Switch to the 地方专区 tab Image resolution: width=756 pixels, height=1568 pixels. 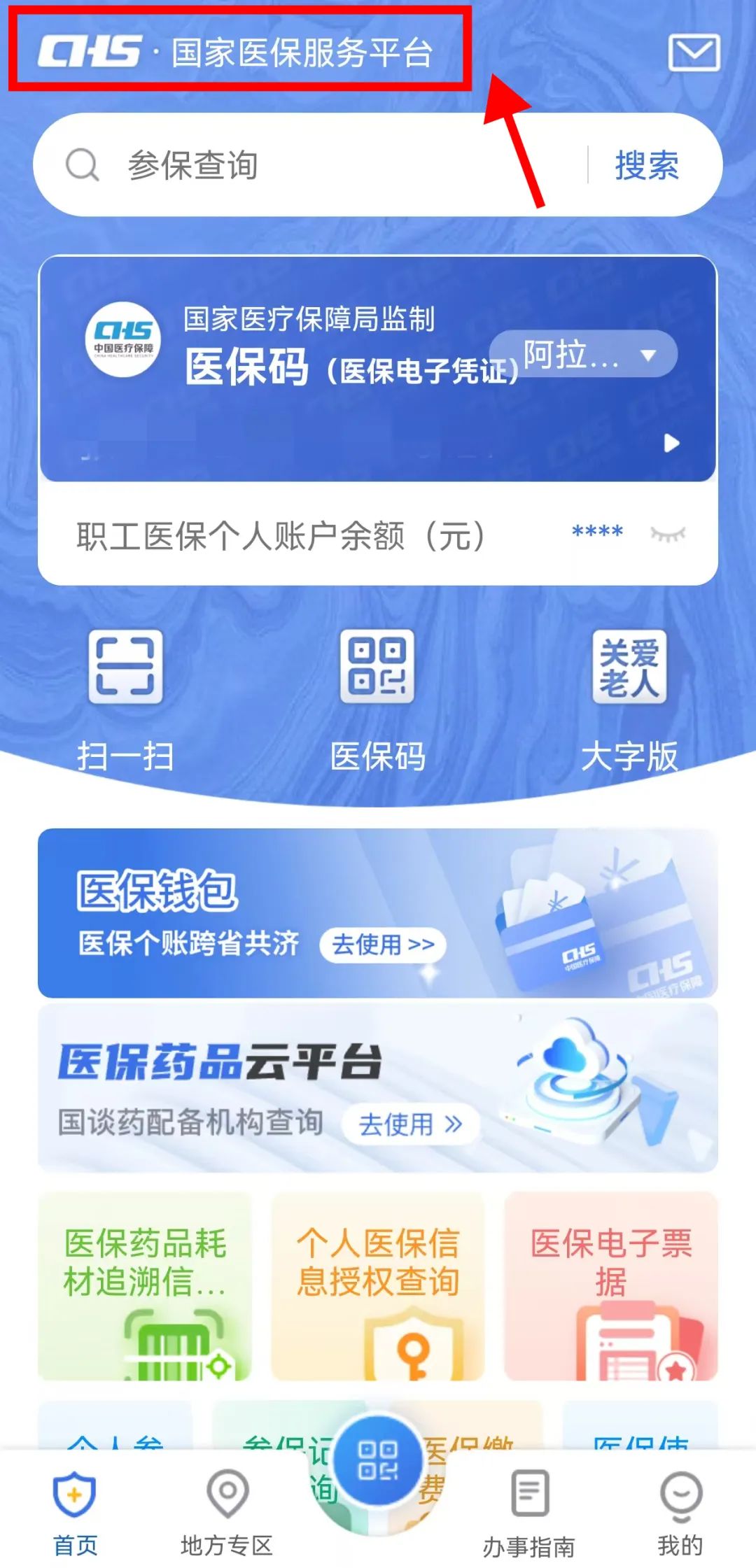pos(227,1511)
